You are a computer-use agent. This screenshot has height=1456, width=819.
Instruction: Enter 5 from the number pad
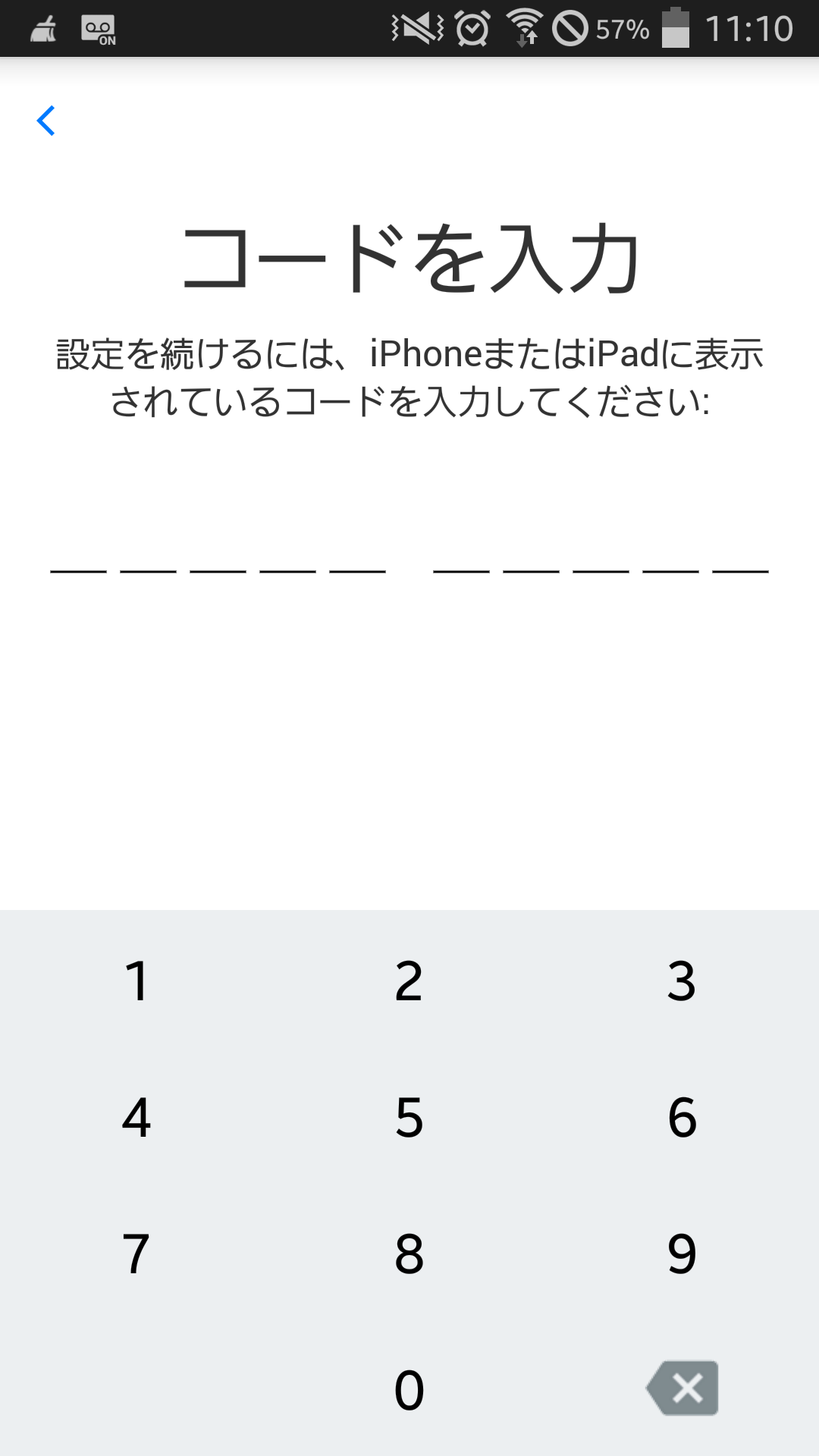pyautogui.click(x=409, y=1116)
